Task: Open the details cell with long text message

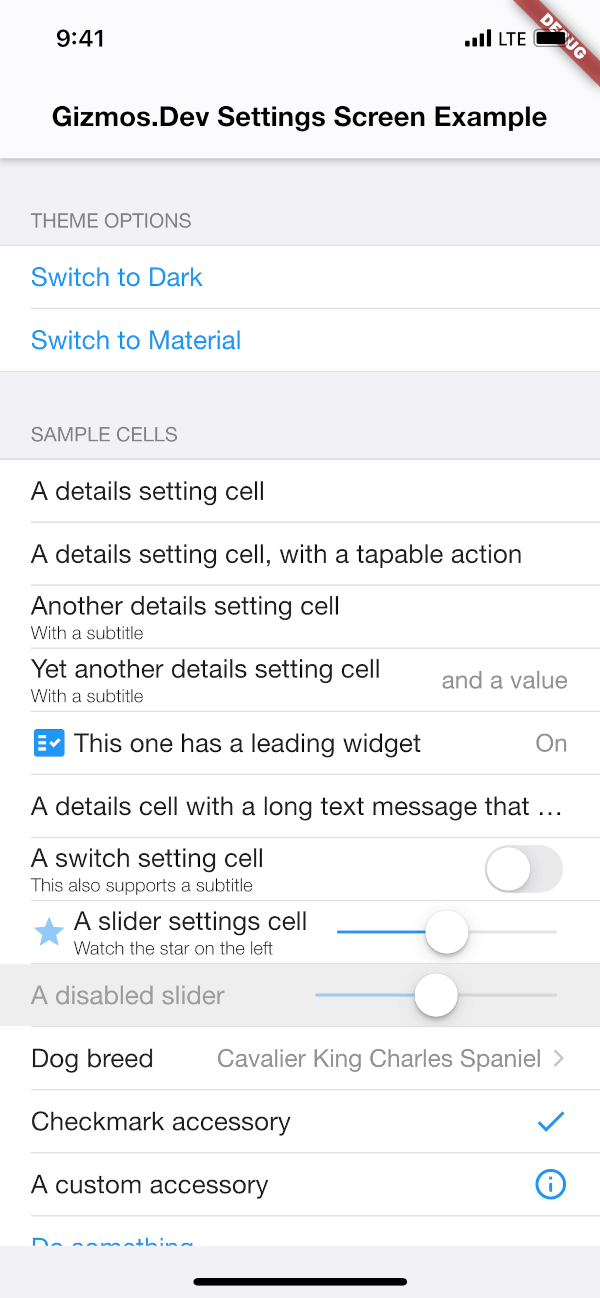Action: [300, 806]
